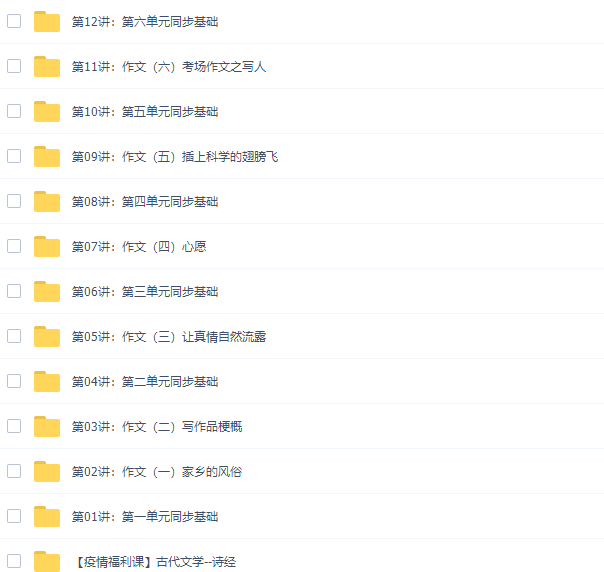Screen dimensions: 604x572
Task: Open folder 第07讲：作文（四）心愿
Action: pyautogui.click(x=138, y=246)
